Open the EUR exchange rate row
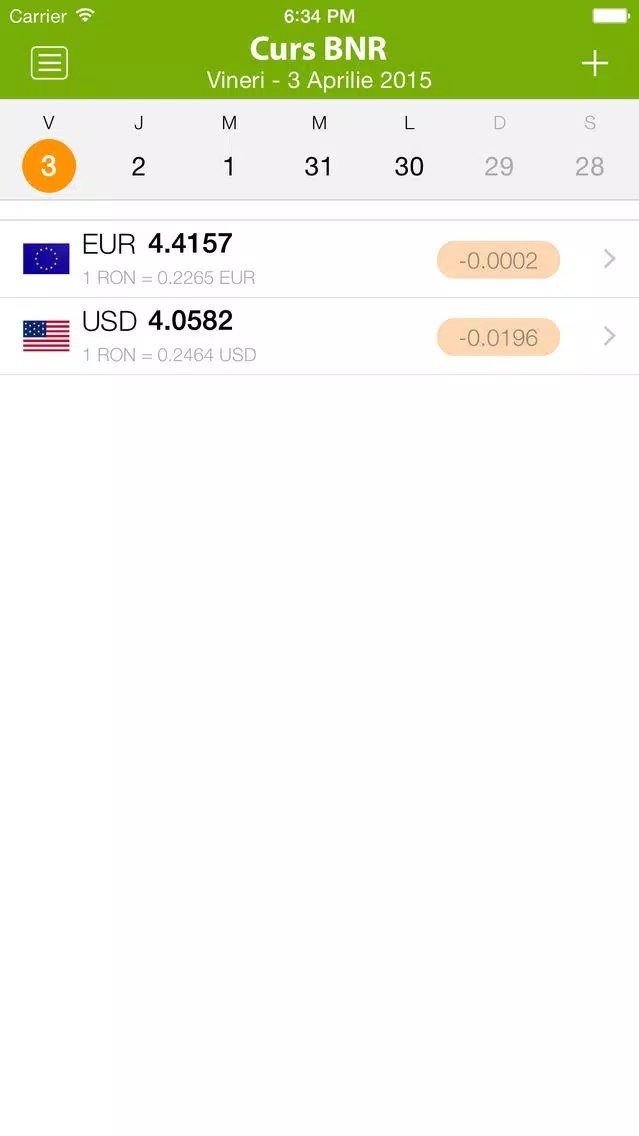Image resolution: width=639 pixels, height=1136 pixels. click(320, 259)
